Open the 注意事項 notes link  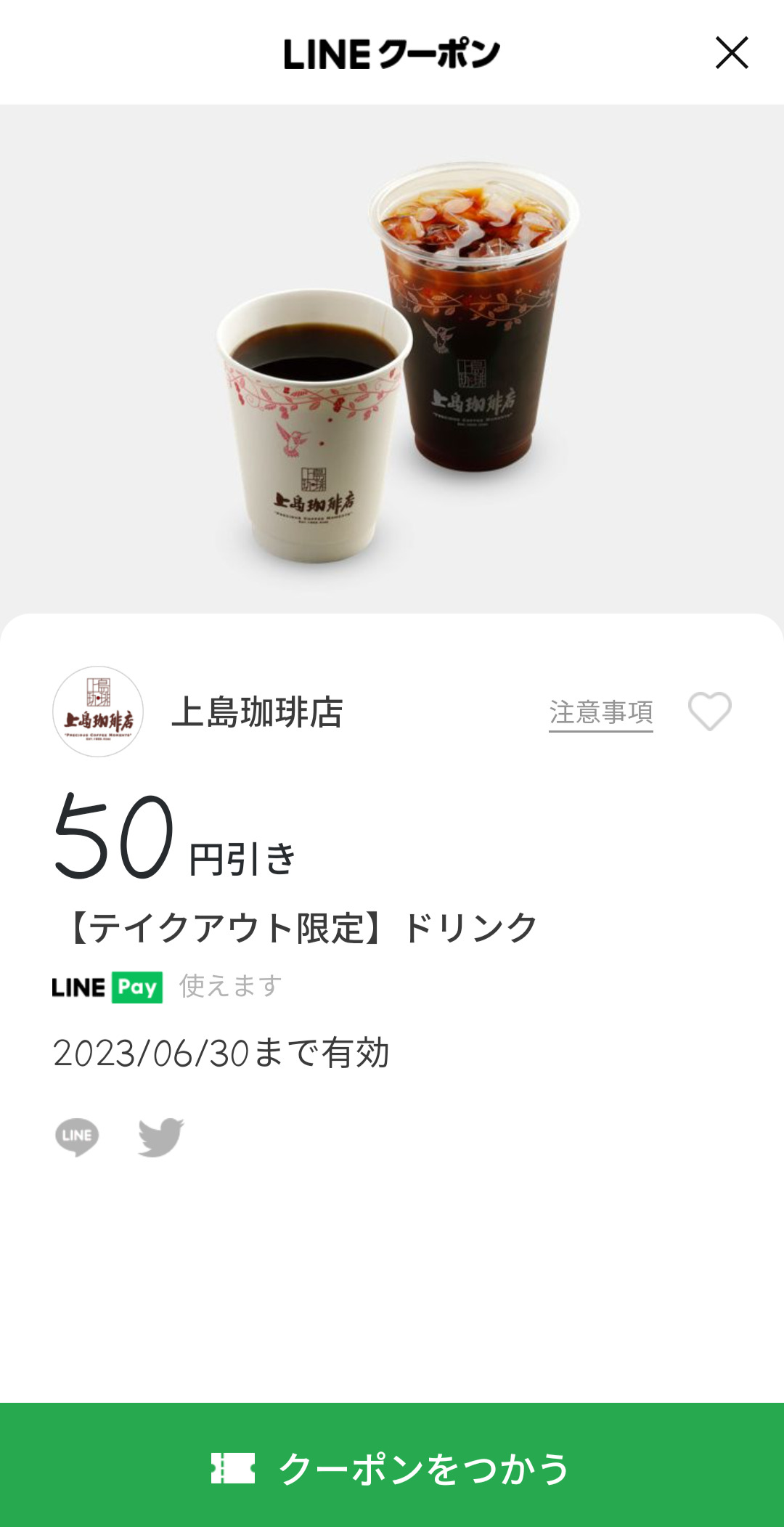point(600,712)
